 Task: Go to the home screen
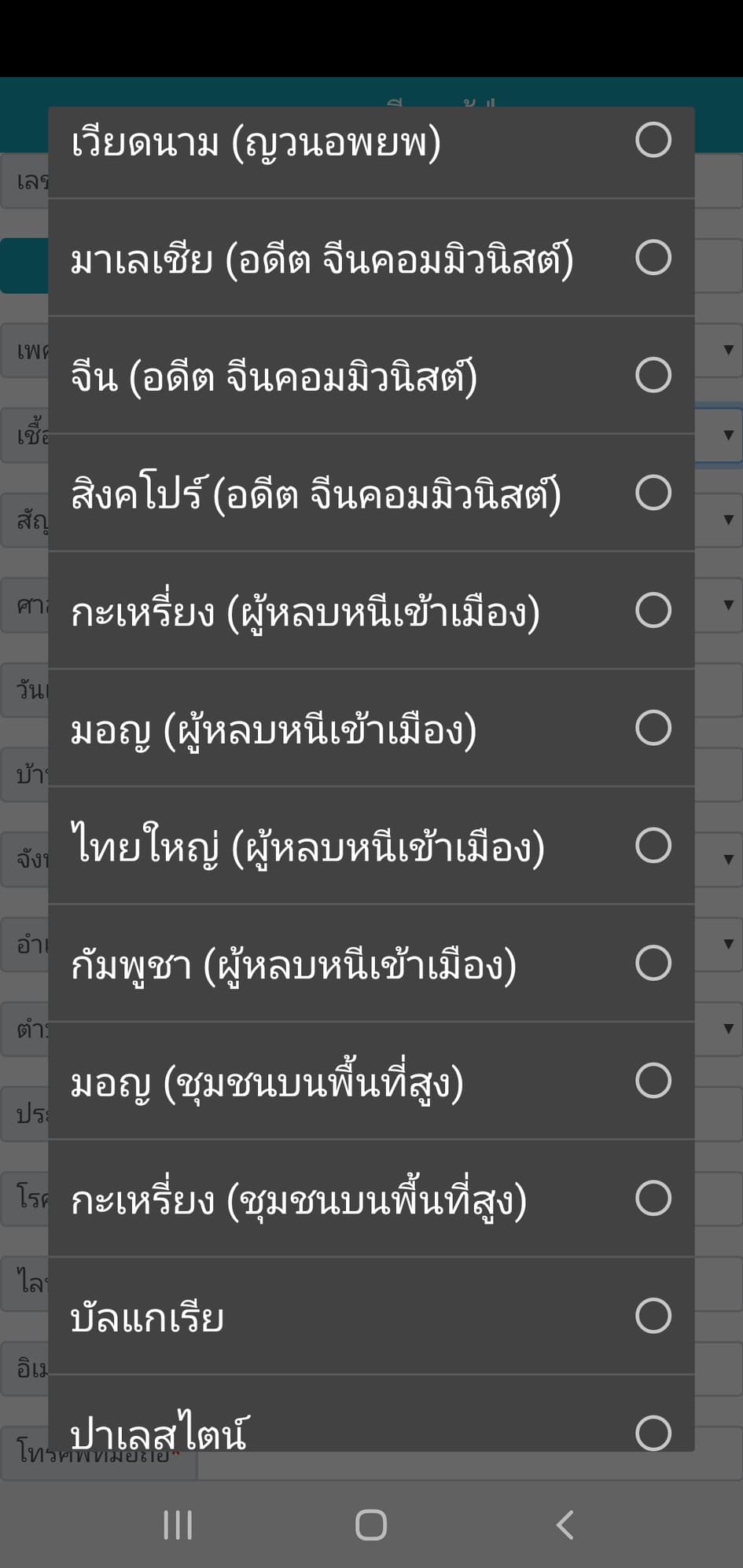click(x=371, y=1526)
